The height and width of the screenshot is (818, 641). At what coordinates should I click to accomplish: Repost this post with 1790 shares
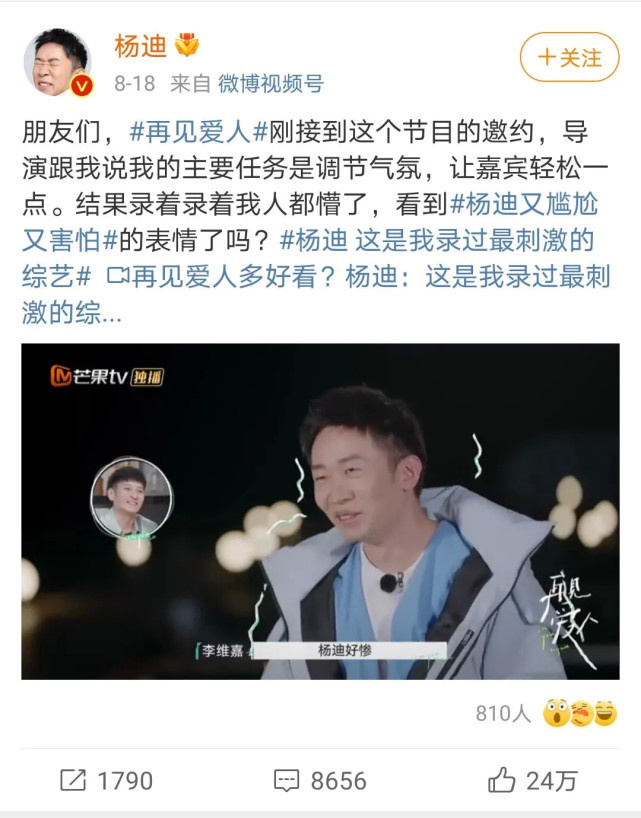point(106,780)
